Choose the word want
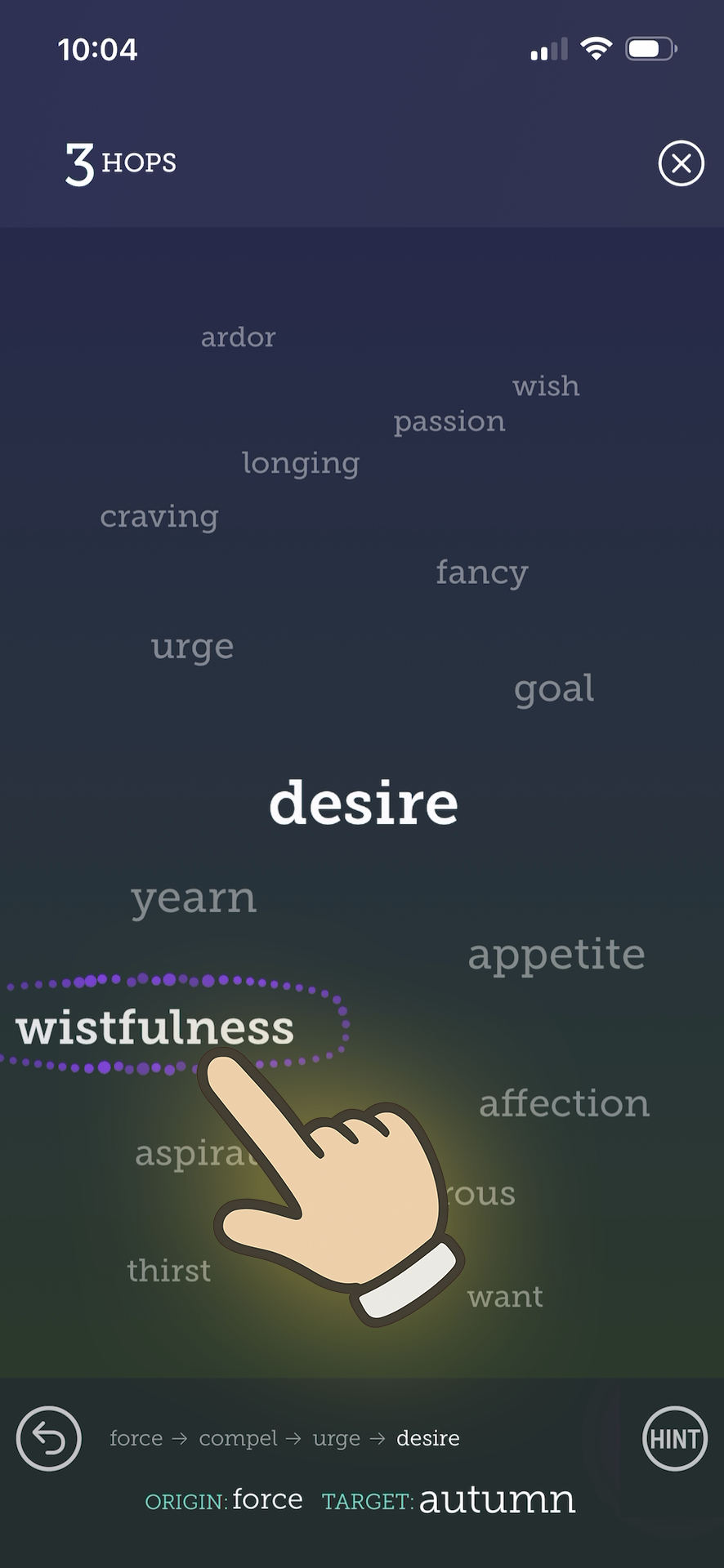 tap(505, 1296)
